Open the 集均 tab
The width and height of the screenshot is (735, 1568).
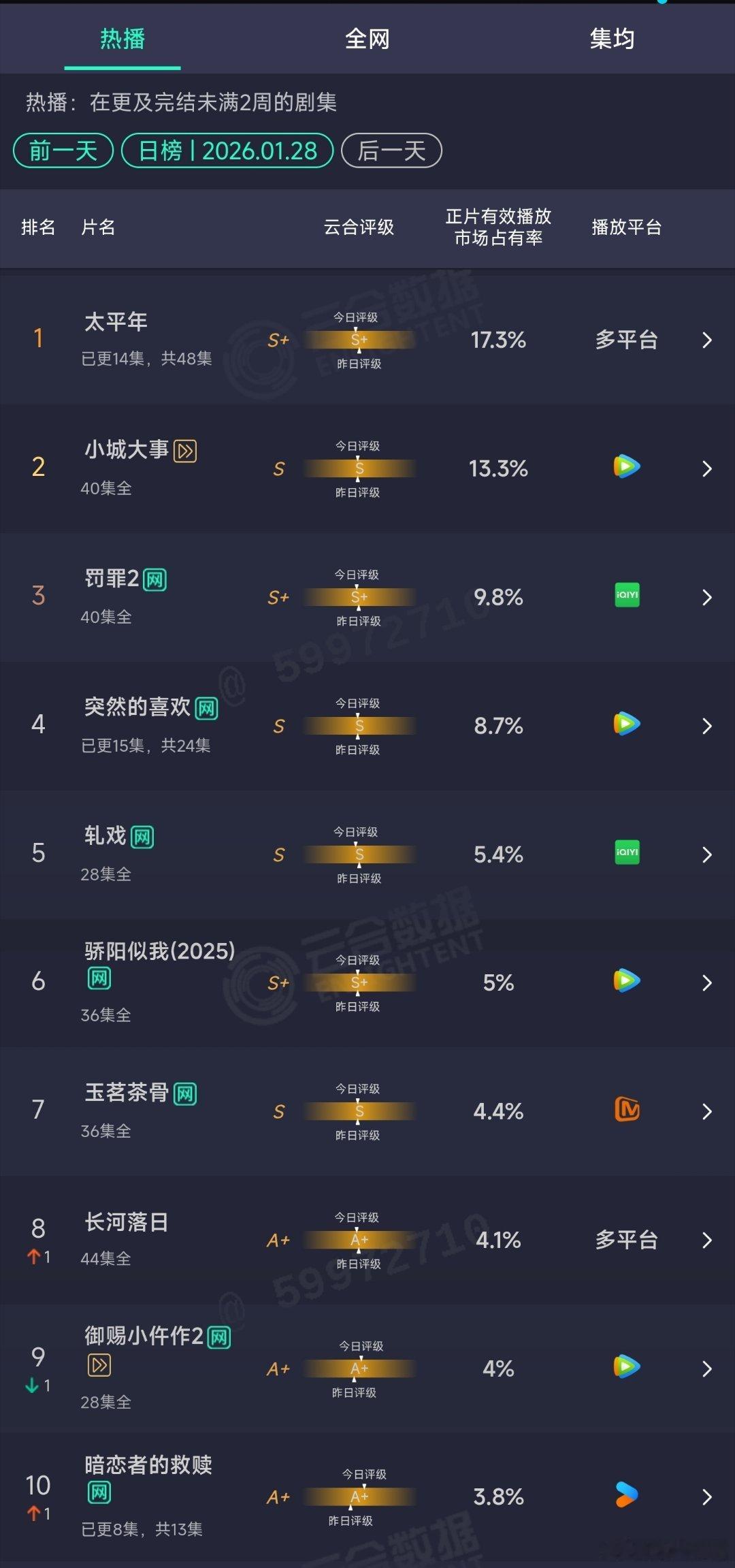(x=611, y=39)
